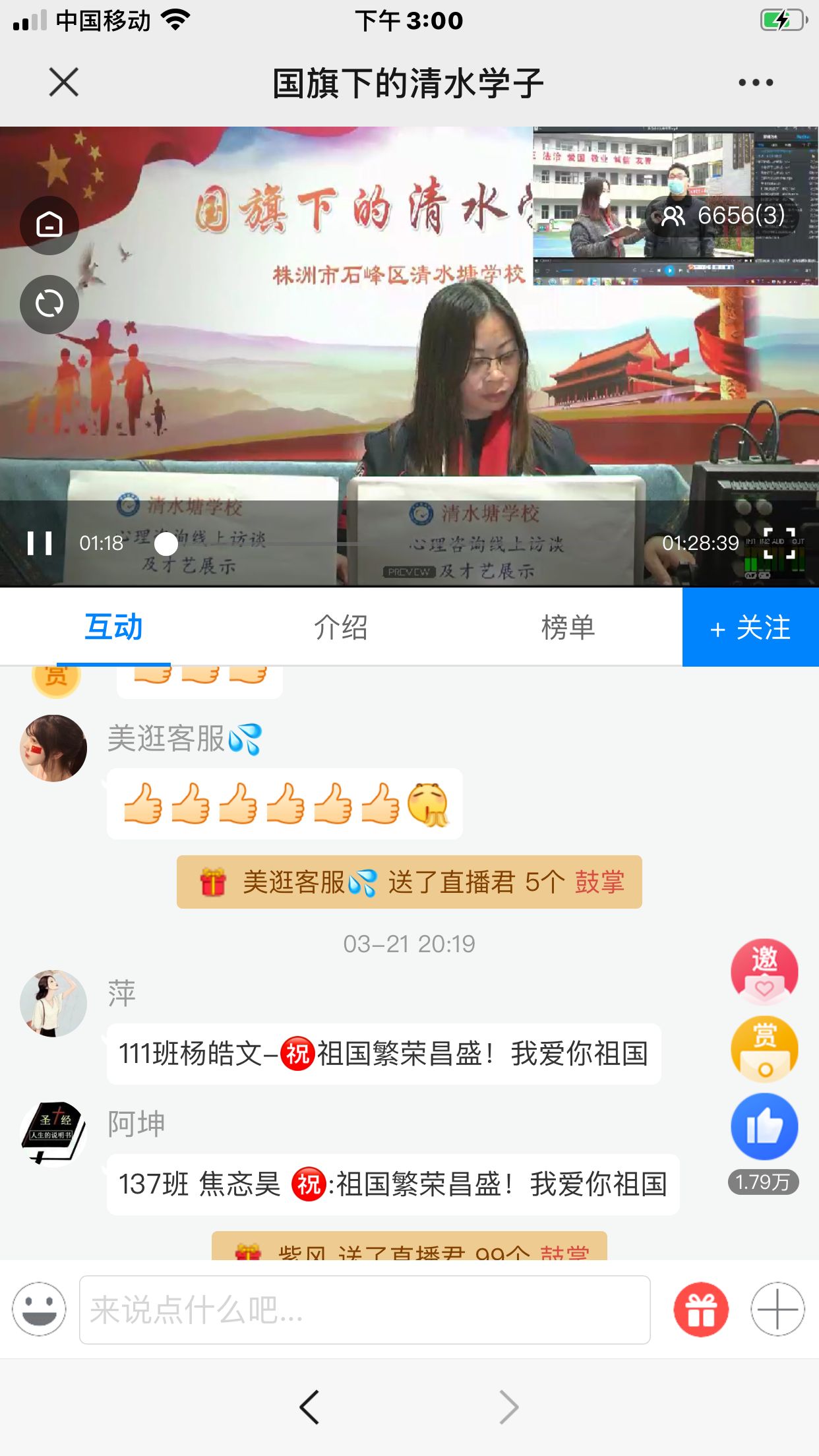The image size is (819, 1456).
Task: Like the live stream with thumbs-up
Action: (x=764, y=1127)
